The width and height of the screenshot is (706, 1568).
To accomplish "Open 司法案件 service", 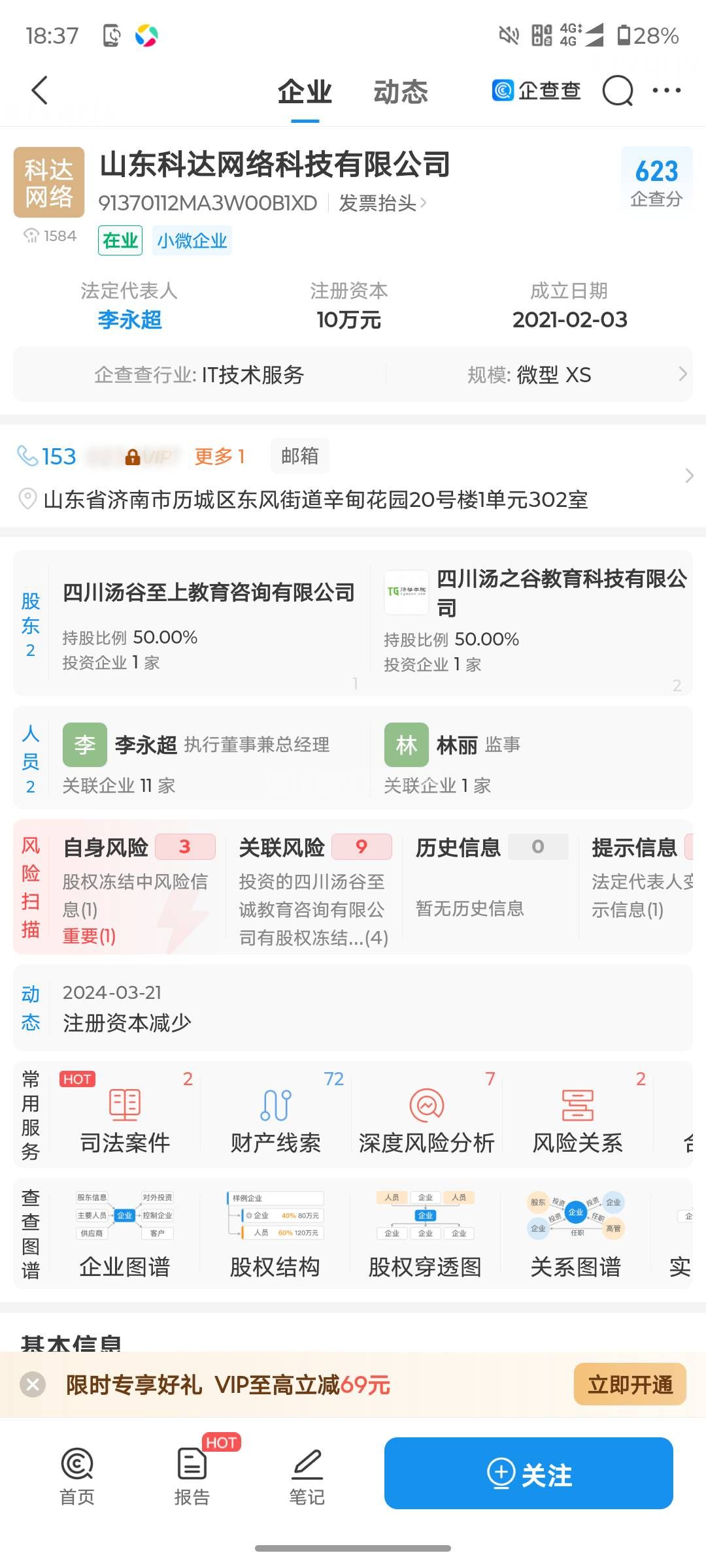I will 125,1116.
